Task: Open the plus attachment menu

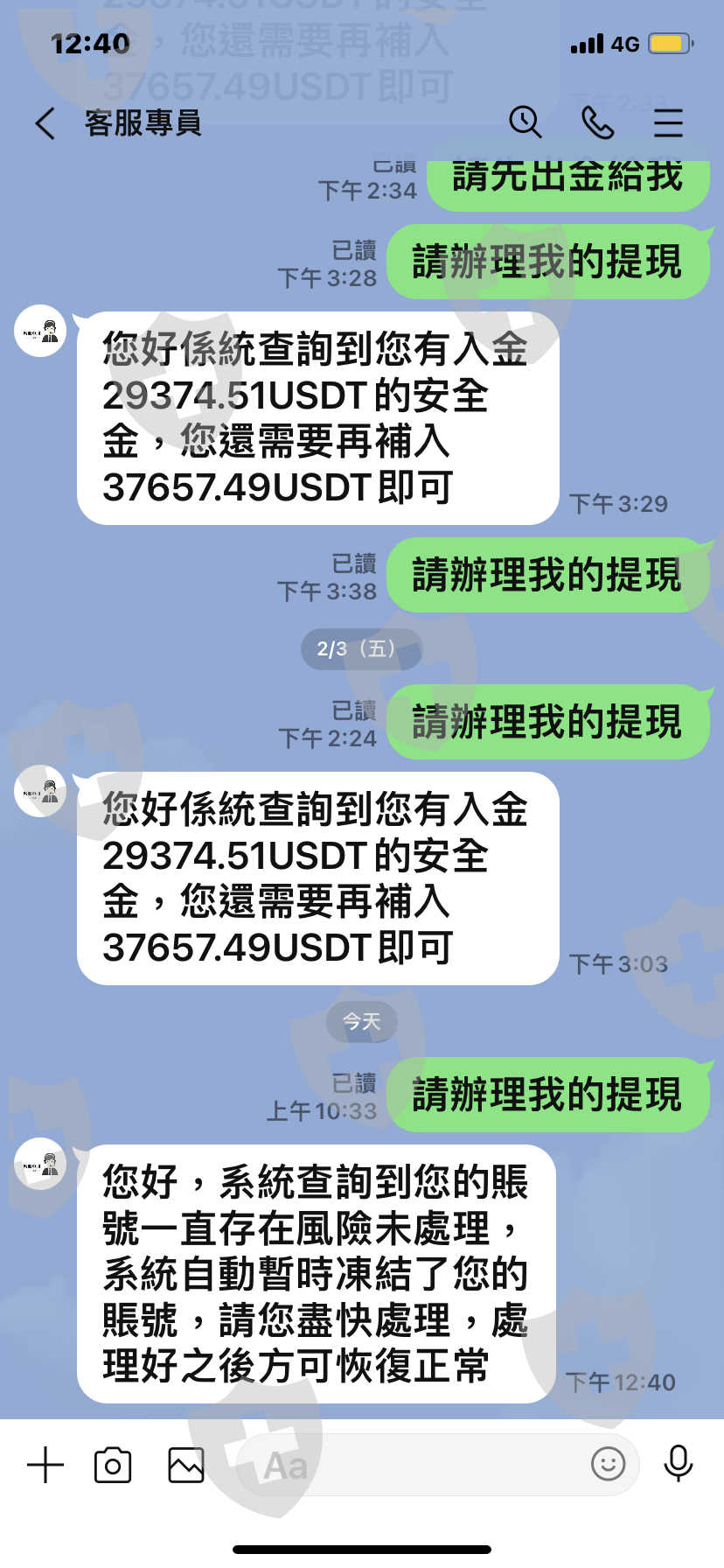Action: [x=45, y=1464]
